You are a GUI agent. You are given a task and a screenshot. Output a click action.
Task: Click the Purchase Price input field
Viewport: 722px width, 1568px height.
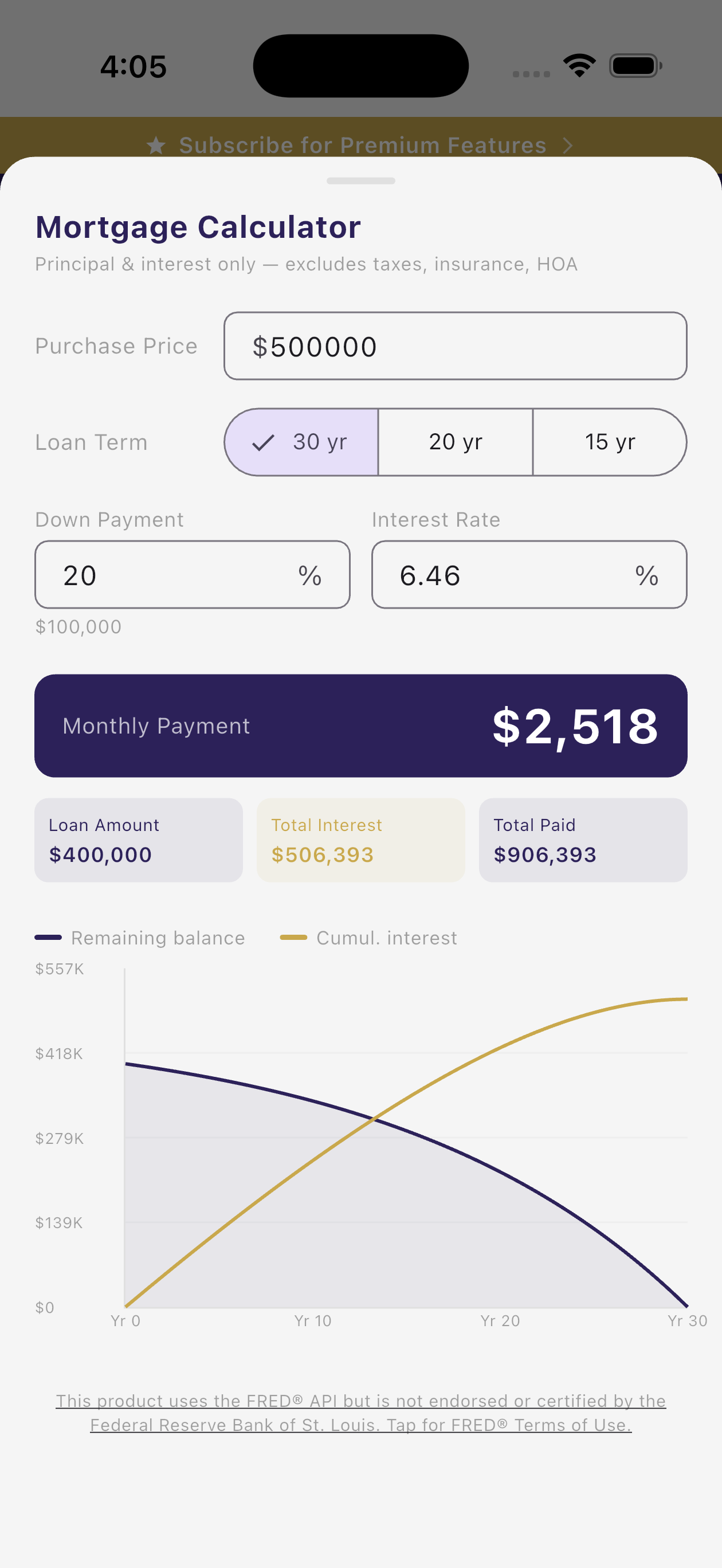coord(456,346)
